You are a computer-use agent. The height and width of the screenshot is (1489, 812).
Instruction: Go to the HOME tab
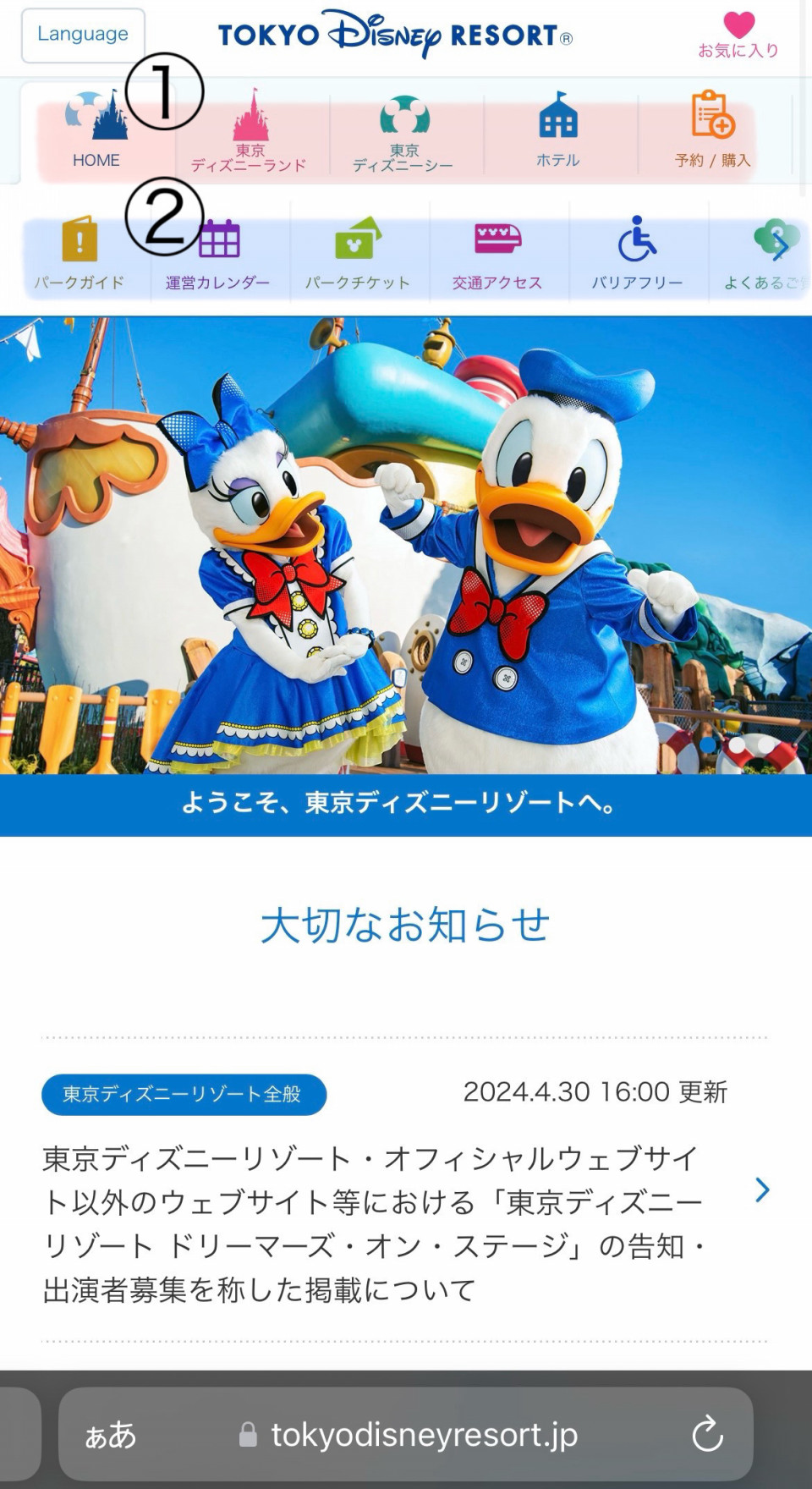coord(96,131)
